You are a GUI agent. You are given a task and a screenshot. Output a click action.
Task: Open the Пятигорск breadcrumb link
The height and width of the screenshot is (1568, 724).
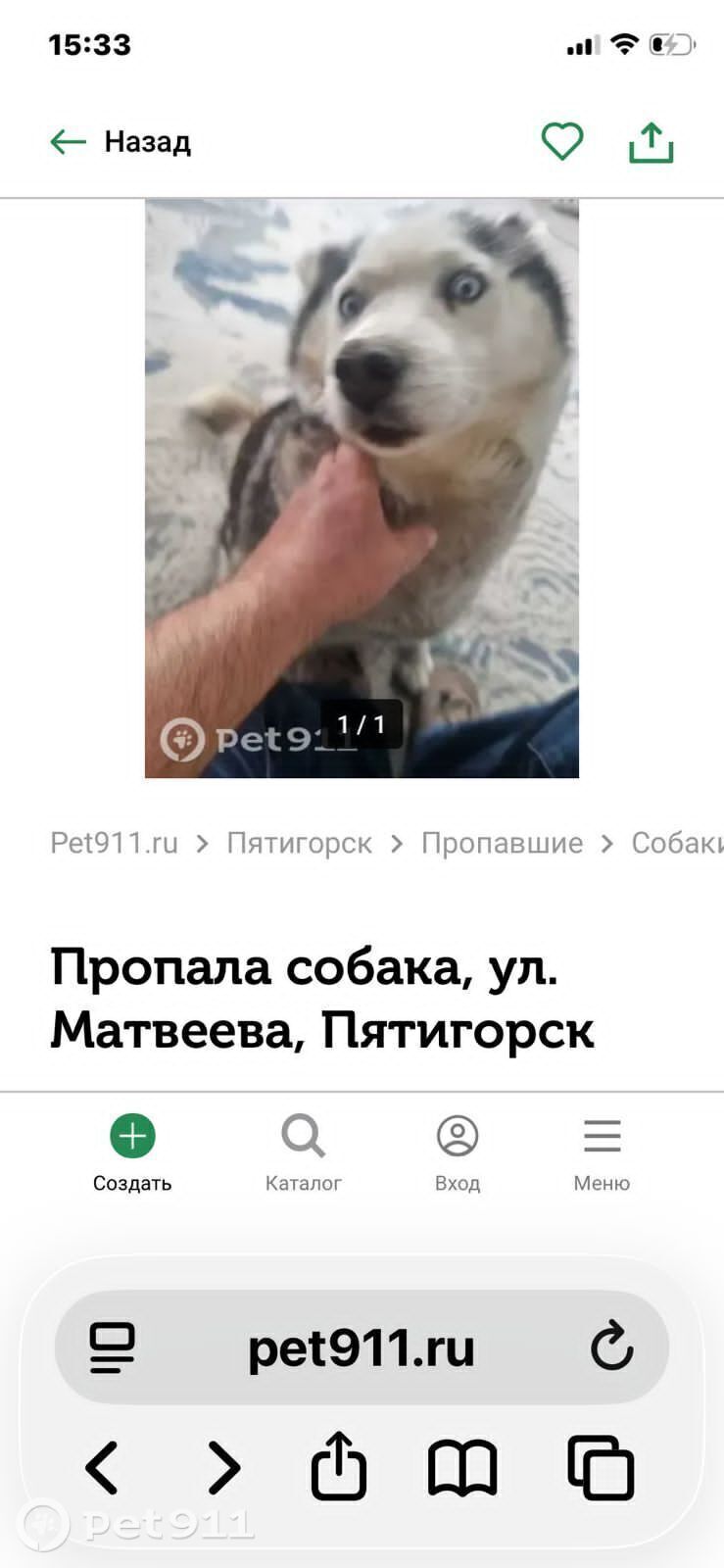(x=298, y=843)
